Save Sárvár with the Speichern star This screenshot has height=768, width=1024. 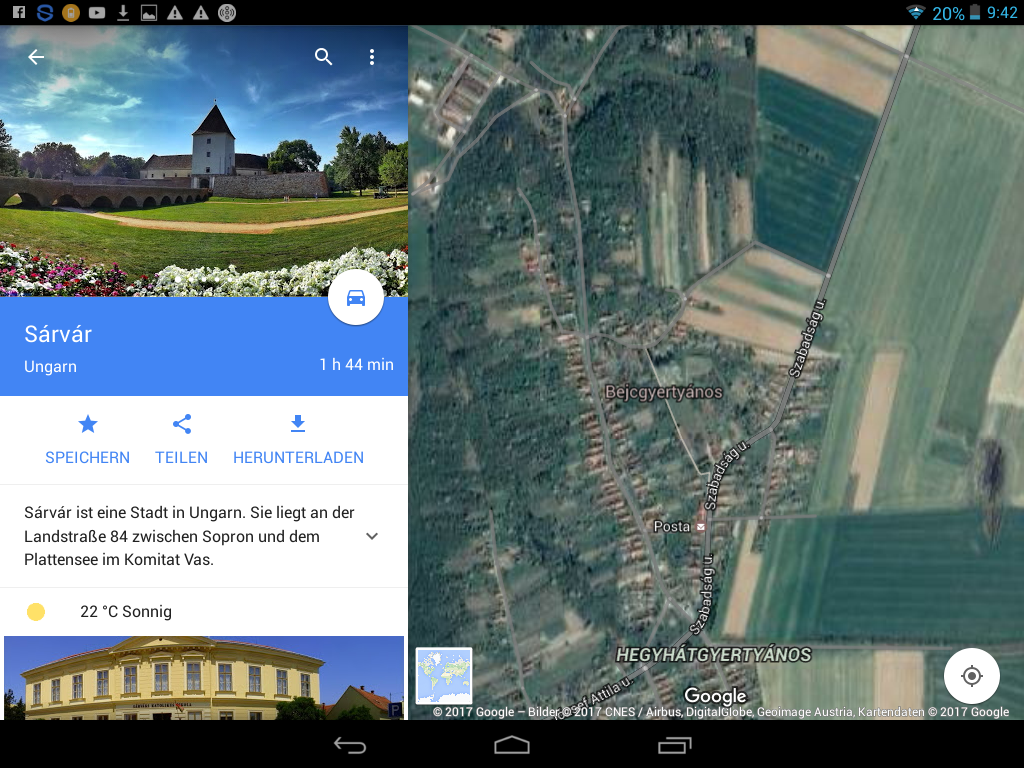[x=88, y=440]
